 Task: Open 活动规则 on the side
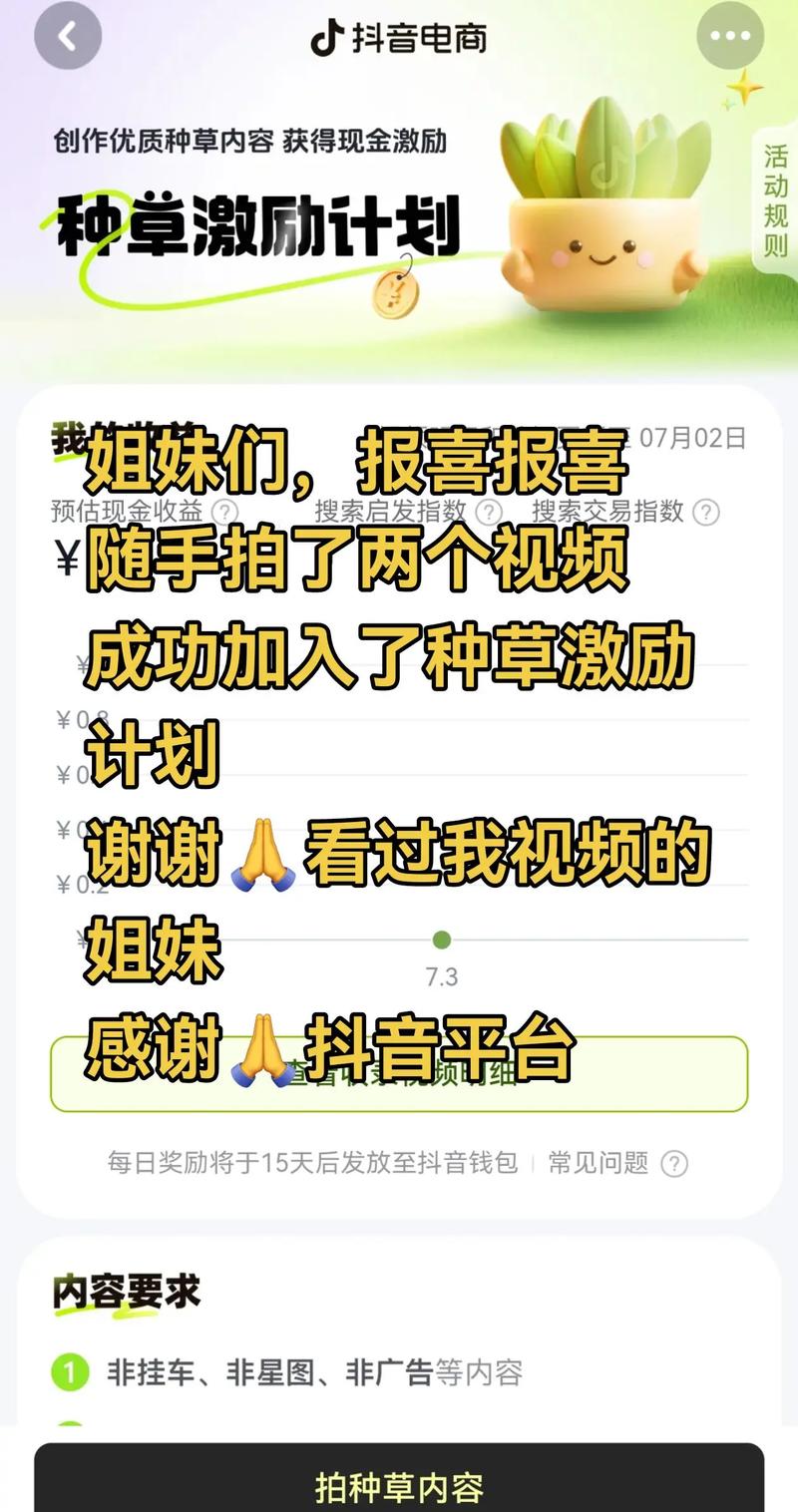tap(775, 200)
